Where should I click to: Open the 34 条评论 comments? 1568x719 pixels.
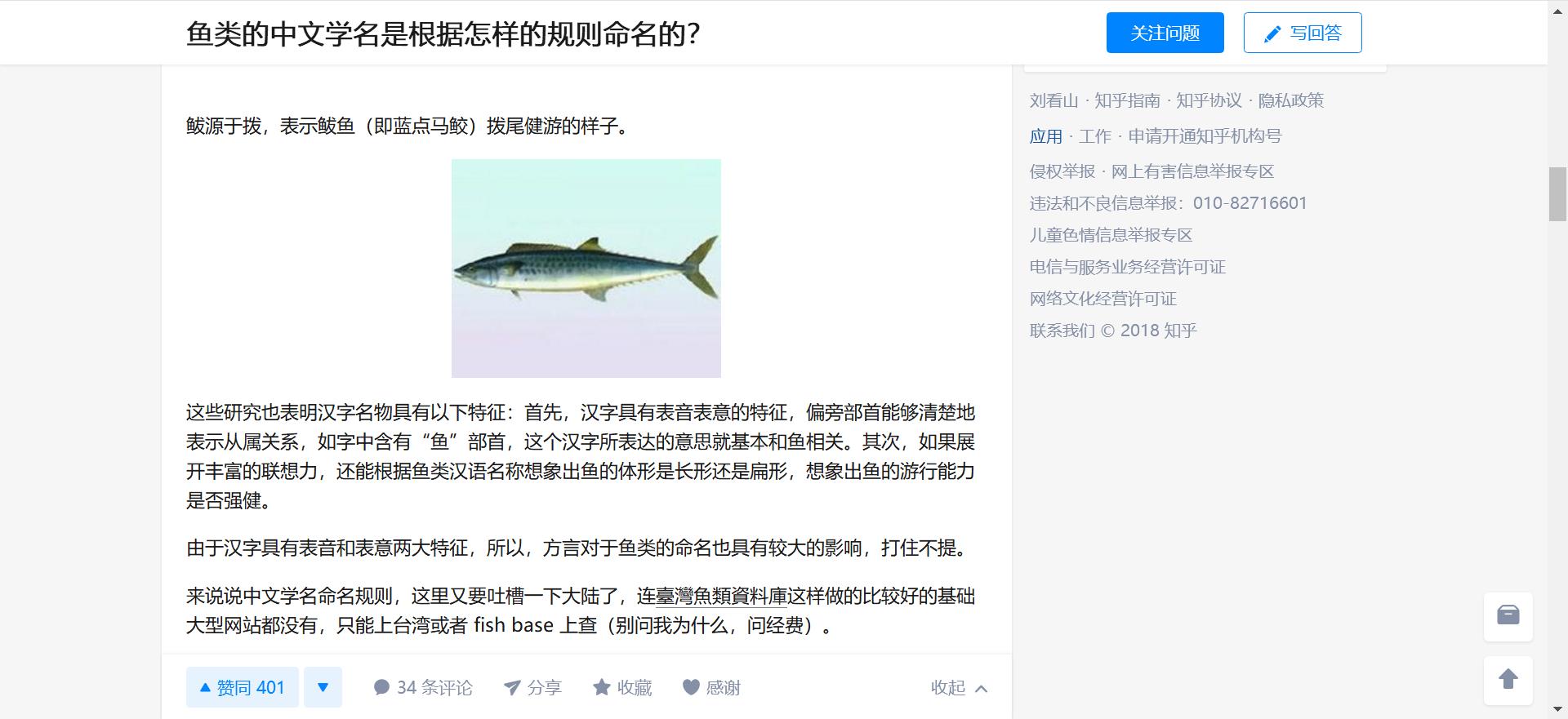(x=423, y=687)
